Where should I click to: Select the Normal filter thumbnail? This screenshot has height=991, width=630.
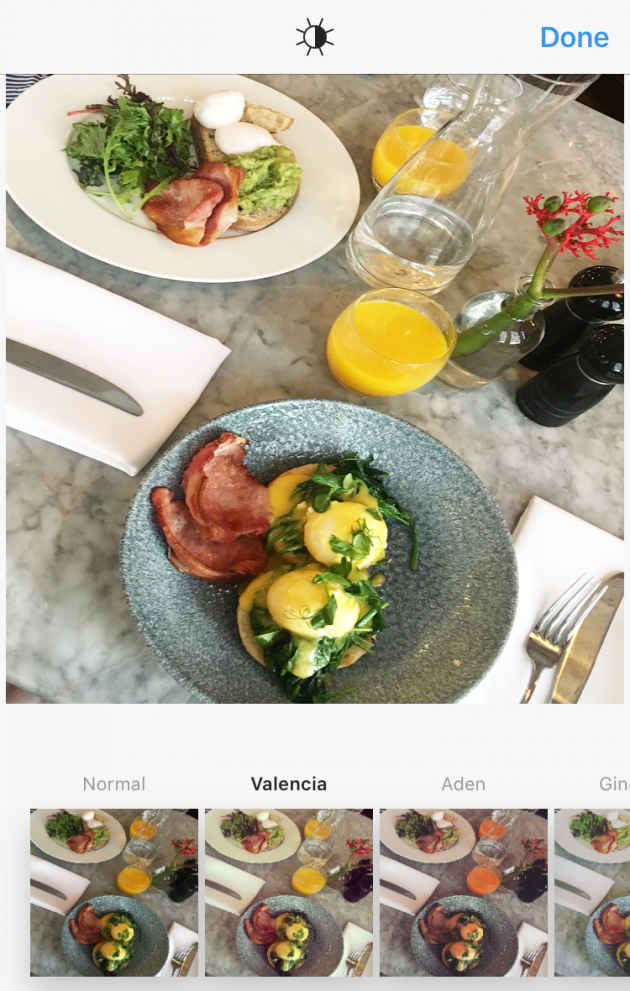(114, 892)
